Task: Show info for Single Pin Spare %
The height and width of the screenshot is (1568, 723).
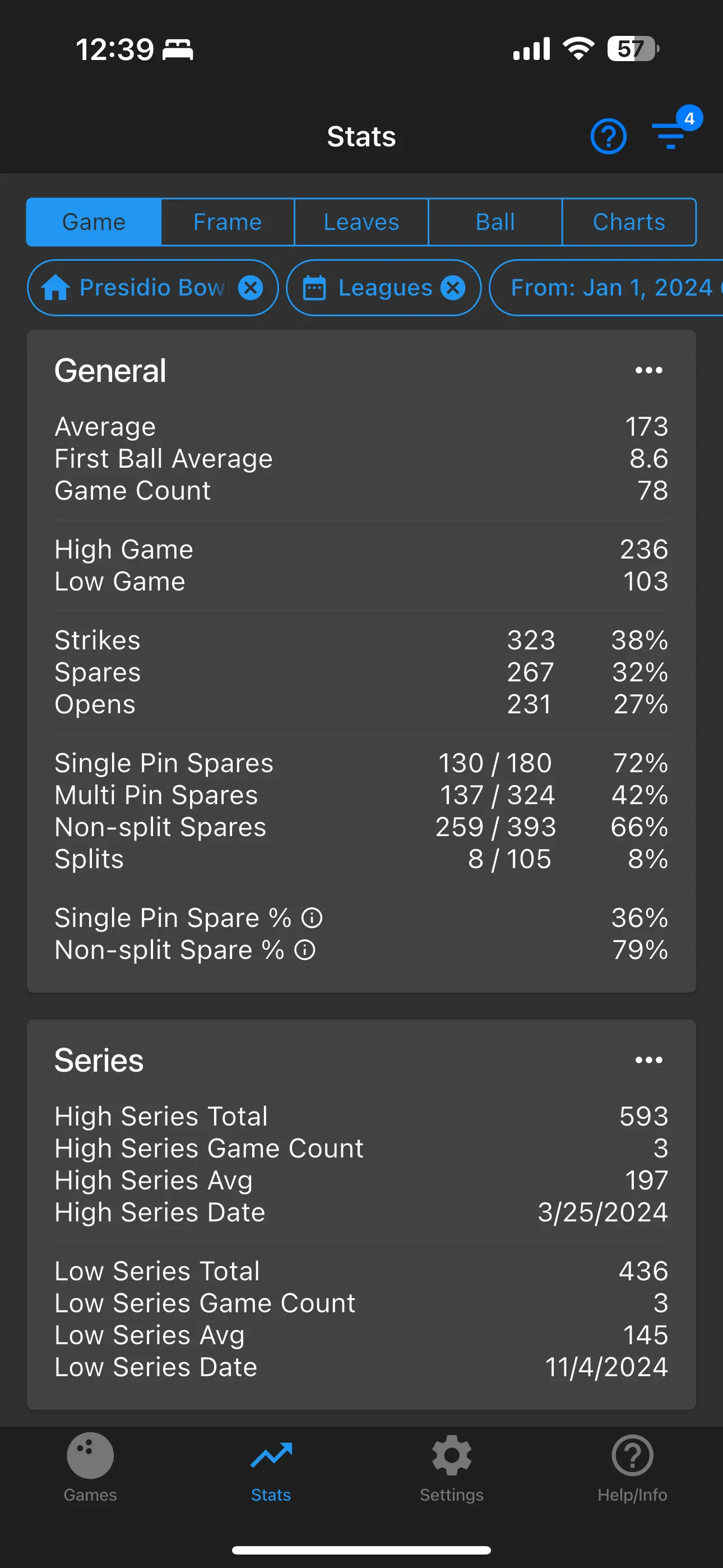Action: pos(312,918)
